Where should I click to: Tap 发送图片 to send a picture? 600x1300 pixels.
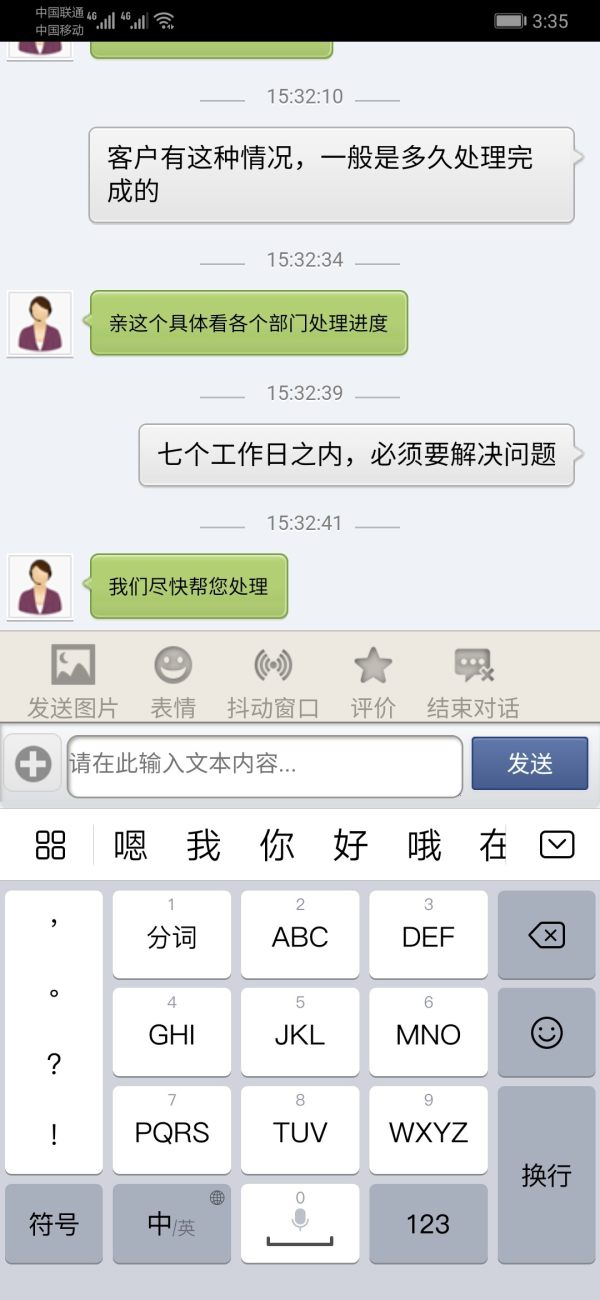tap(73, 680)
